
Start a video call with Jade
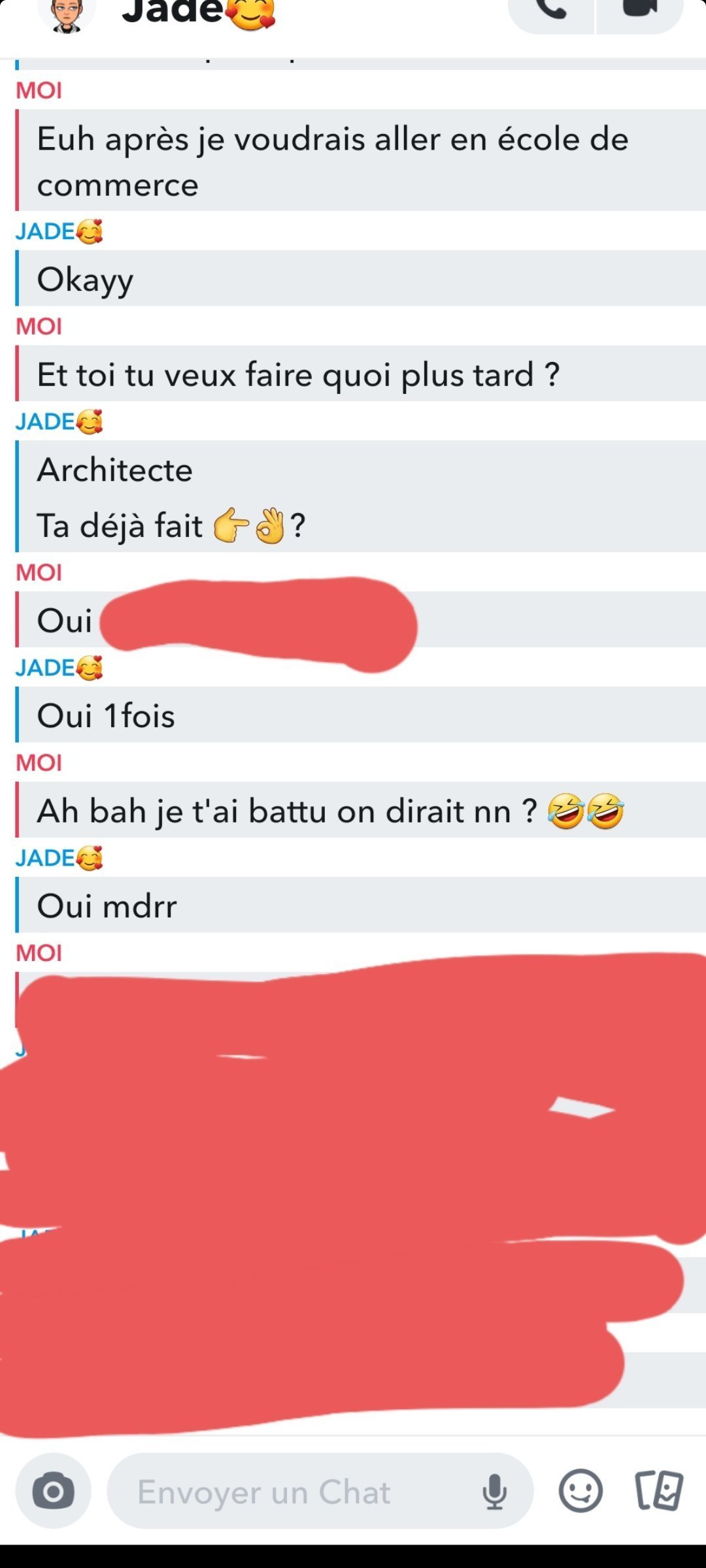tap(639, 9)
